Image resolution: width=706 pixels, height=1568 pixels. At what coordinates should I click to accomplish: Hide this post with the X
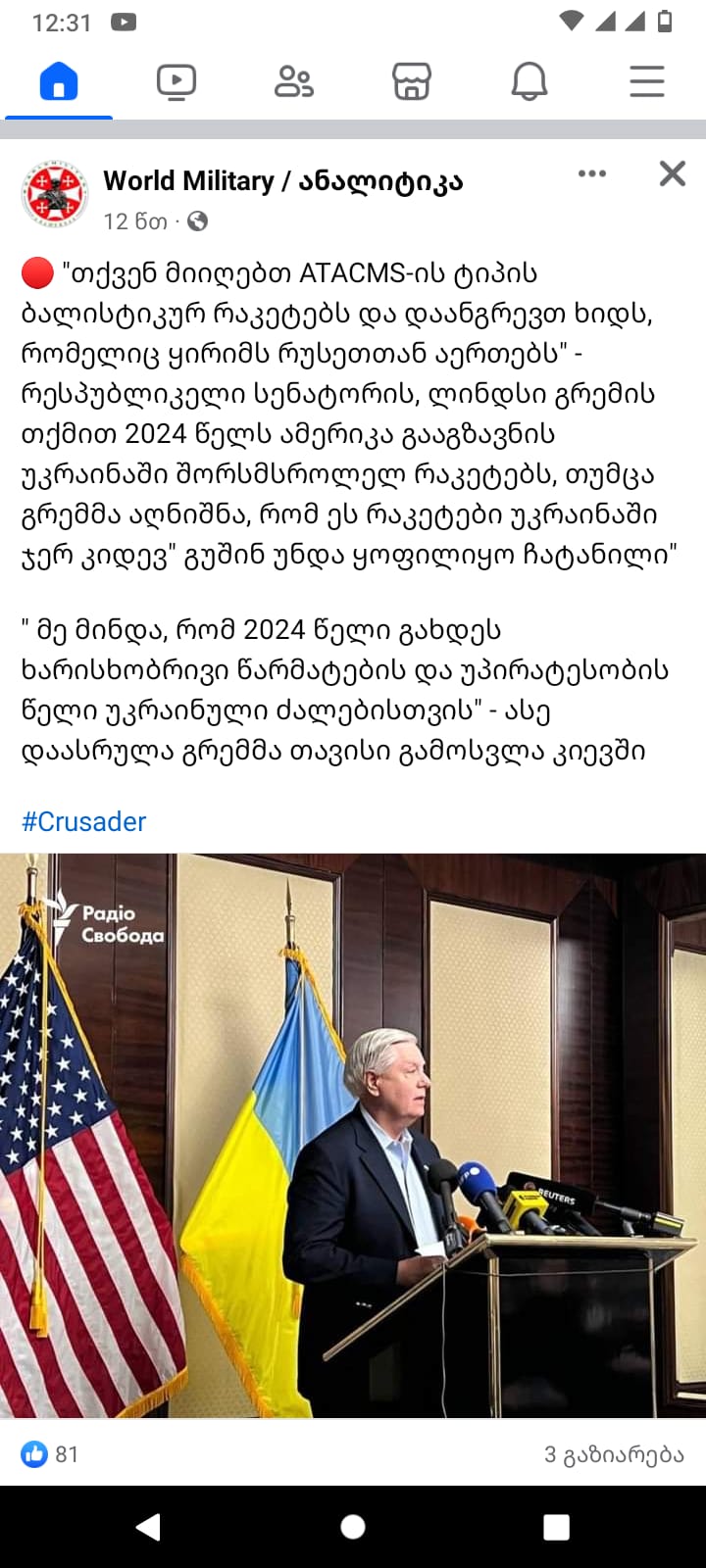[673, 174]
